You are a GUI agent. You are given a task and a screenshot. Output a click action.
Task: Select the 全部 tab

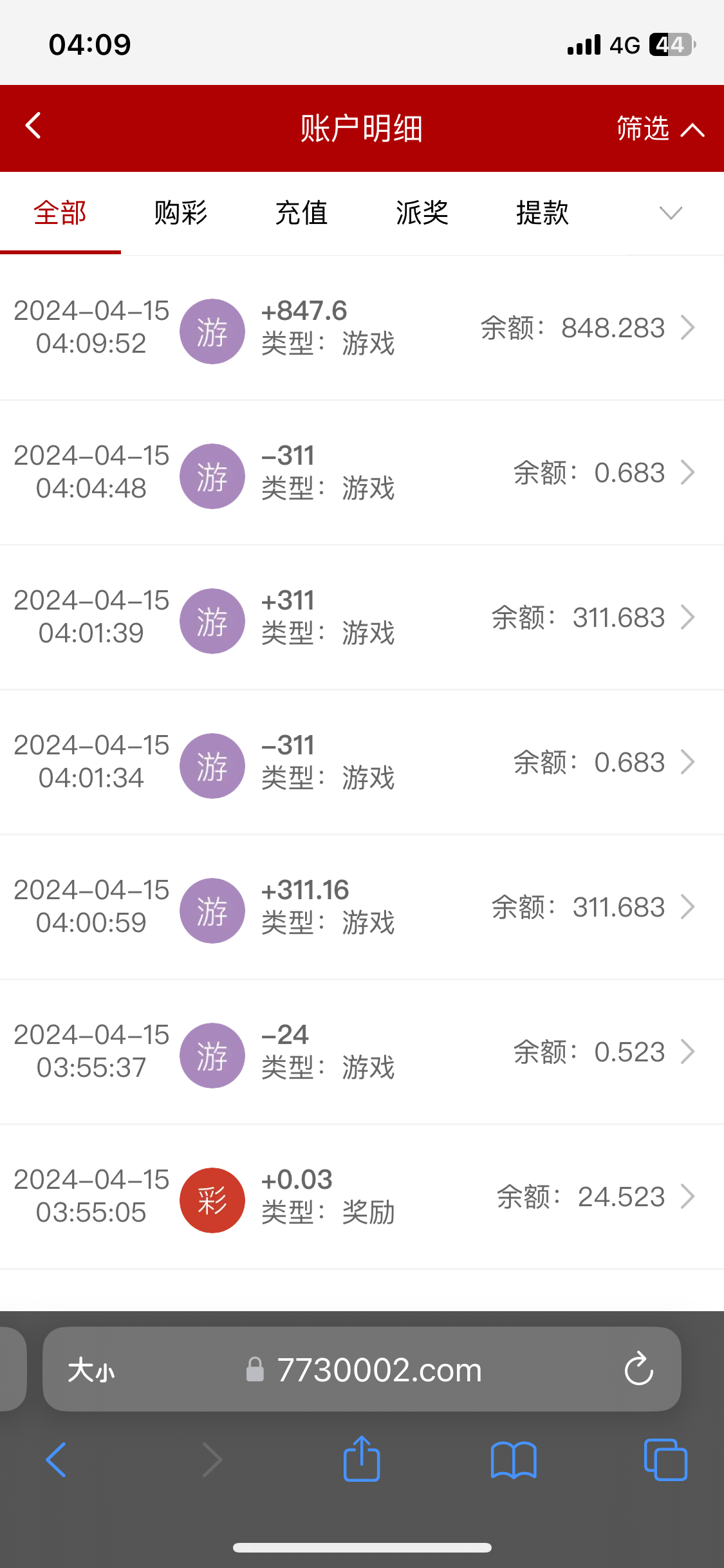(60, 213)
